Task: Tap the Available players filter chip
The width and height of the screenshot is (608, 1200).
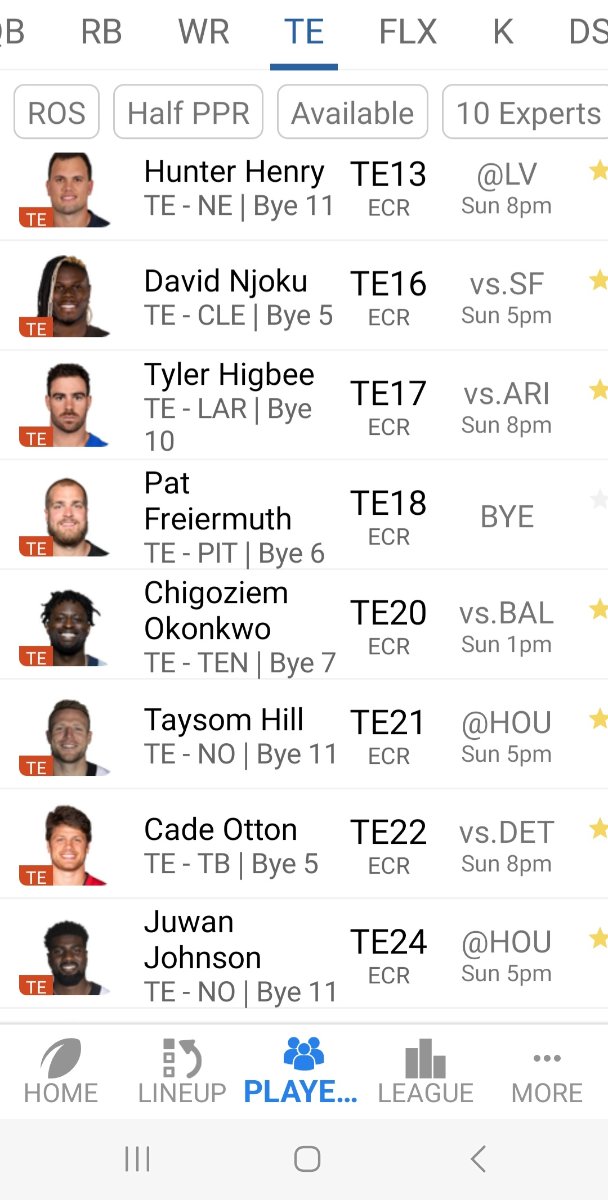Action: pyautogui.click(x=352, y=113)
